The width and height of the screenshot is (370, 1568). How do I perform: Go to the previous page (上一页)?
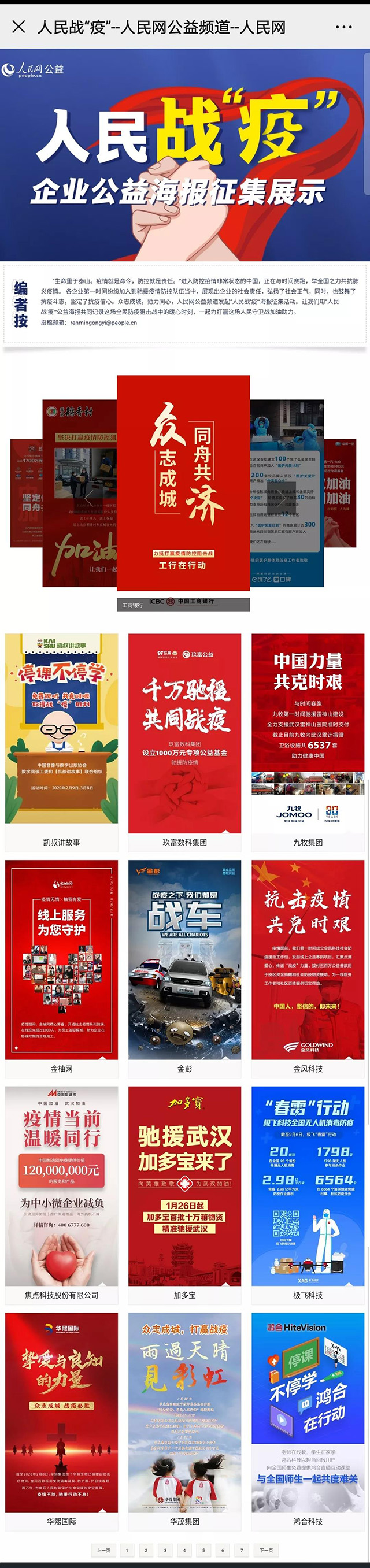coord(104,1550)
